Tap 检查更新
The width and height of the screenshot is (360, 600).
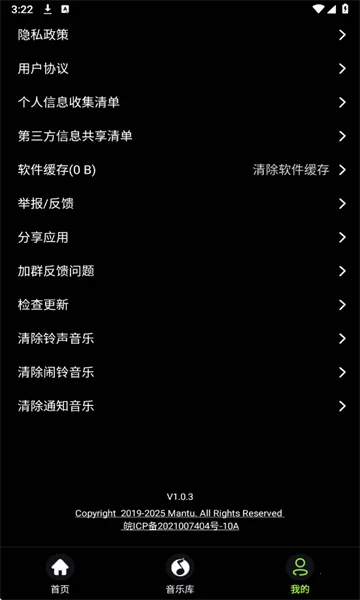(x=180, y=305)
